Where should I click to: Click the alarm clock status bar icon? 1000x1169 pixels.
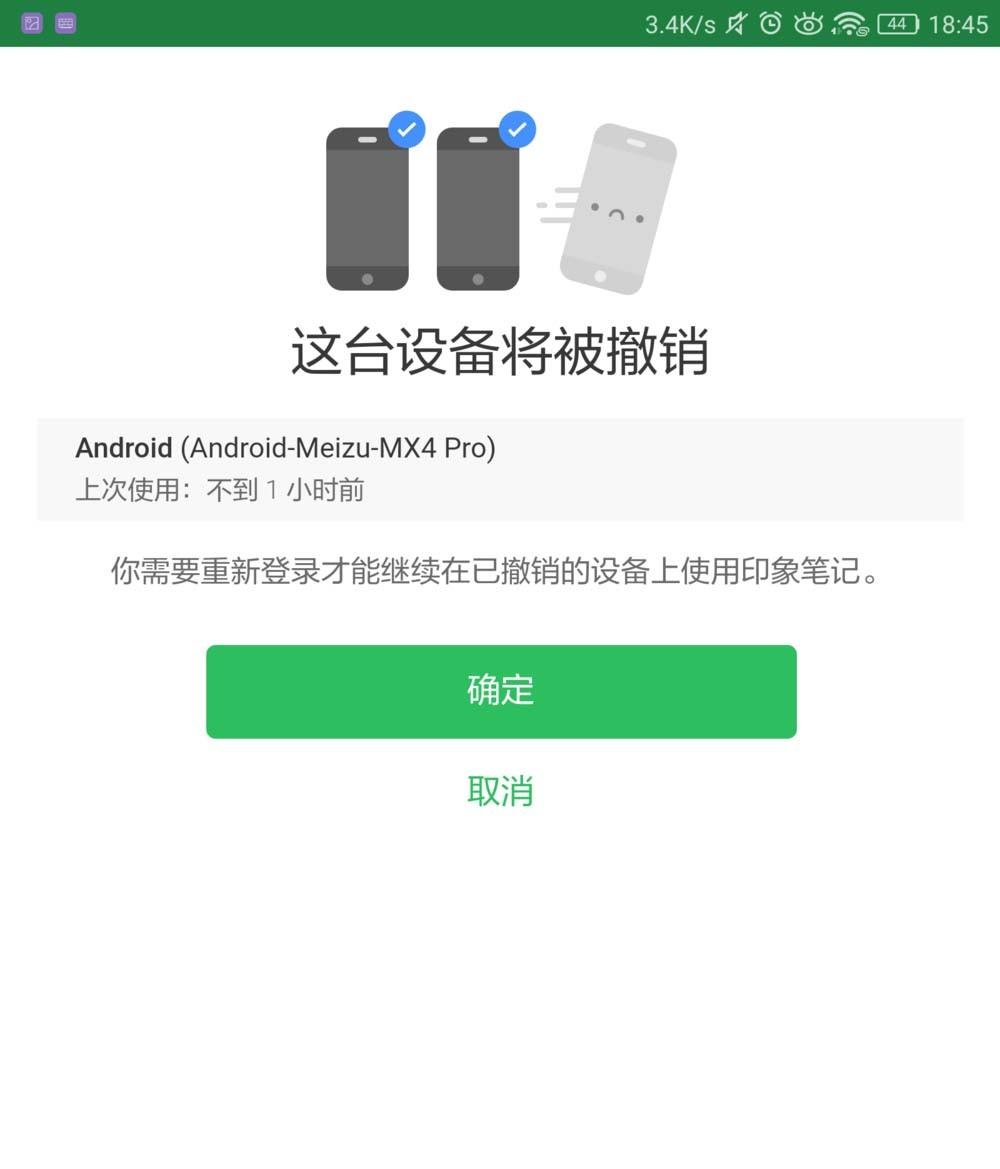click(x=770, y=22)
